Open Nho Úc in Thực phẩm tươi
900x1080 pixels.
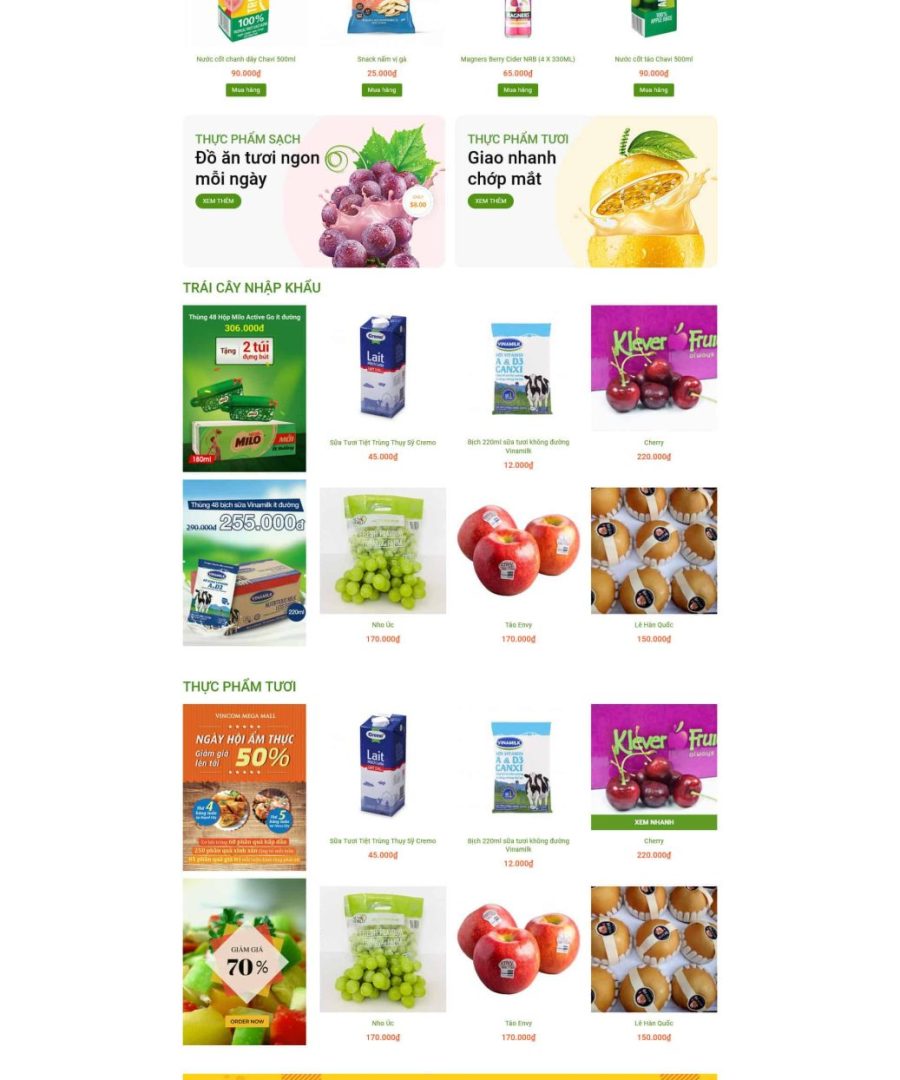pos(383,948)
